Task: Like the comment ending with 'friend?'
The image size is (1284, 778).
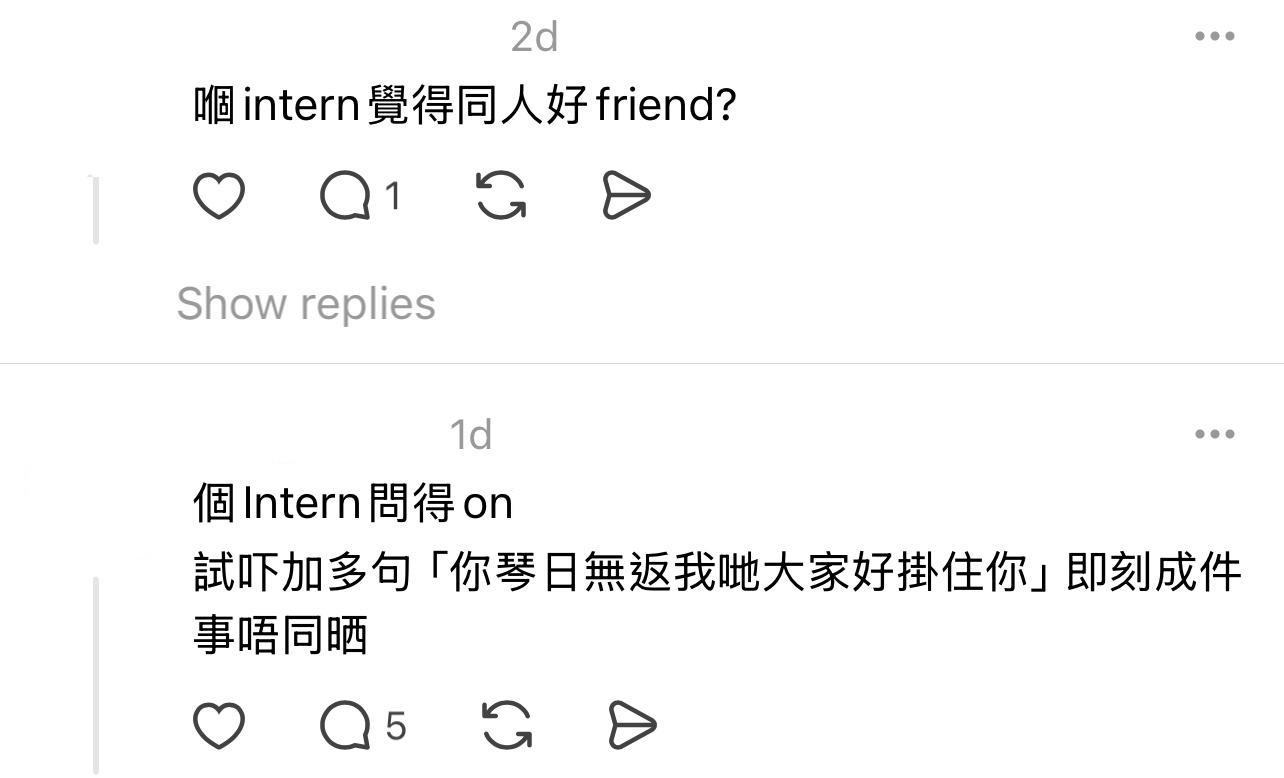Action: click(218, 195)
